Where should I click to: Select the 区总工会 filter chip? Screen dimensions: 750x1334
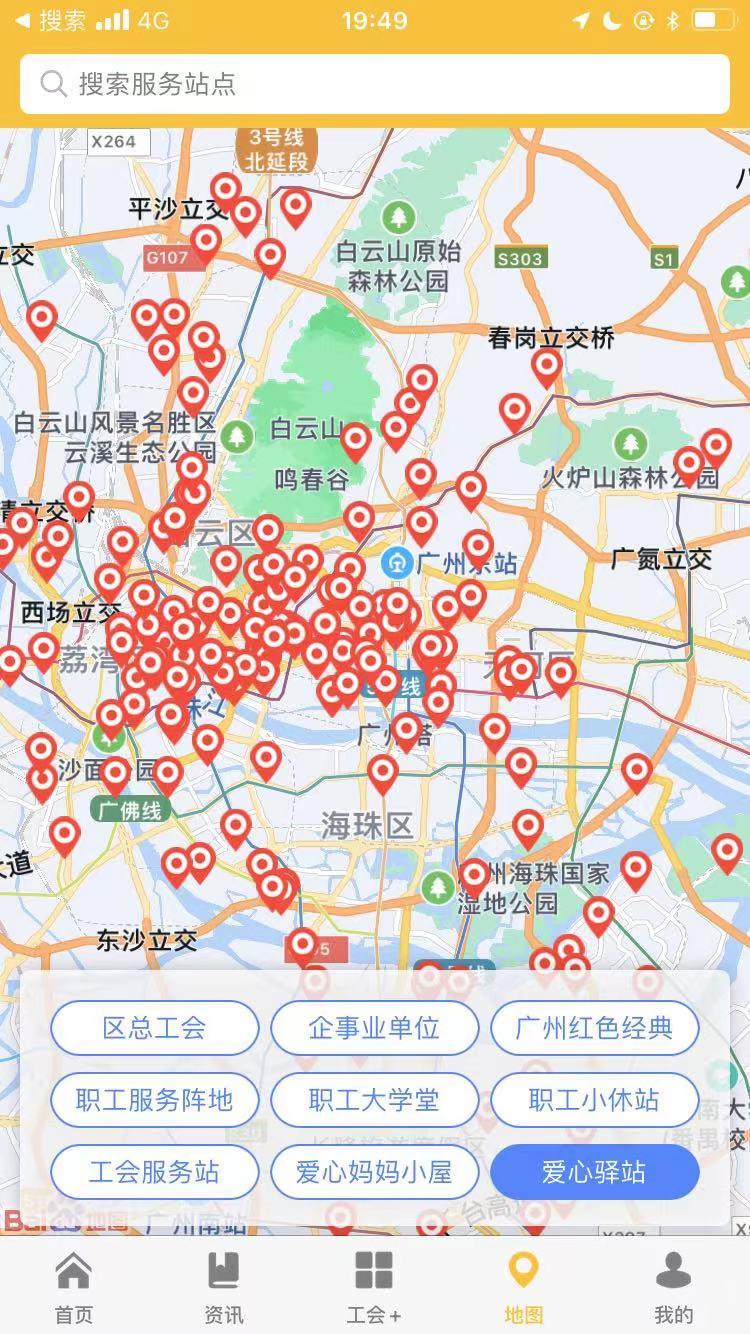(154, 1028)
